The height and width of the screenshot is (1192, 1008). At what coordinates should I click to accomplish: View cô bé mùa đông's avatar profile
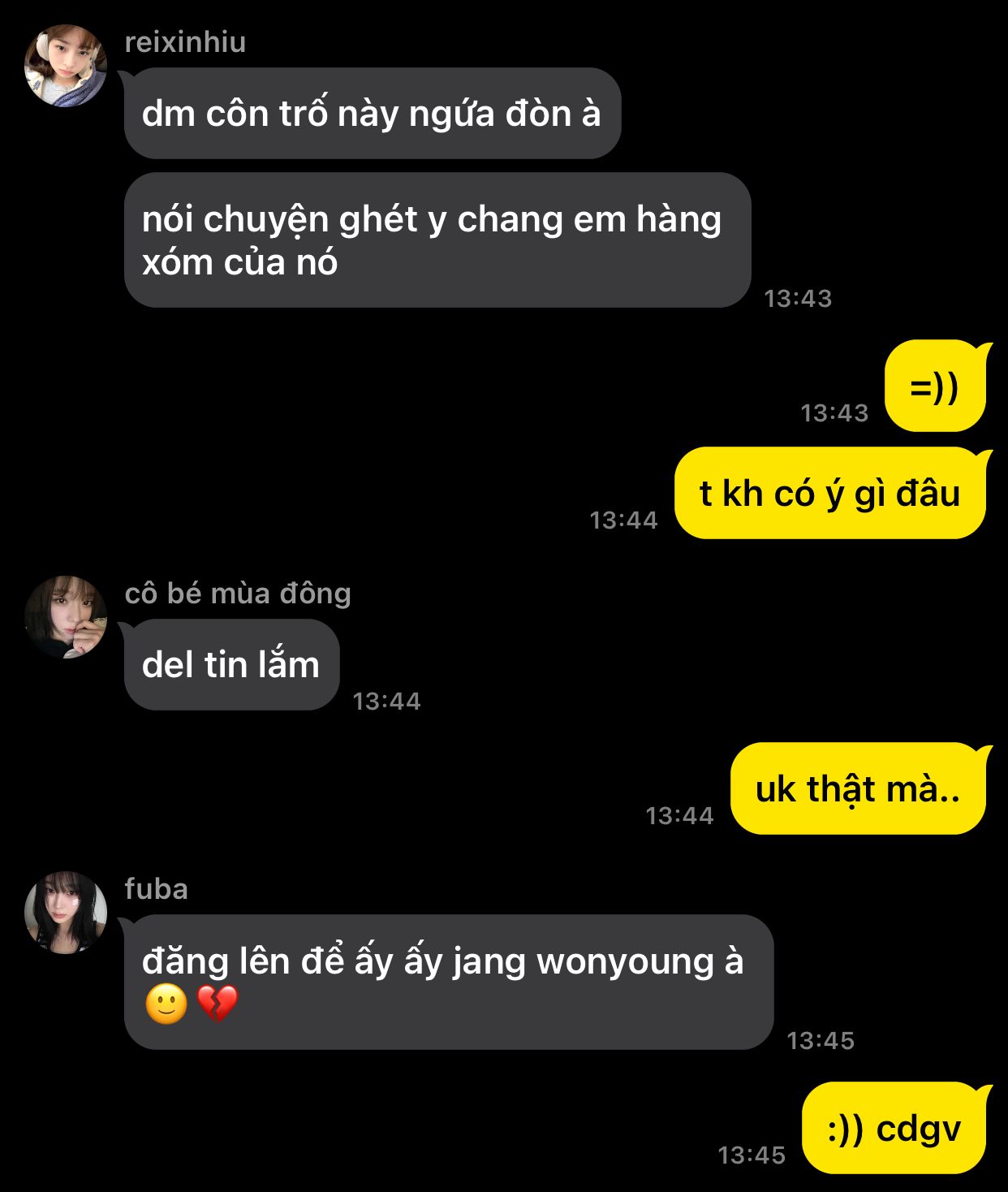pyautogui.click(x=66, y=617)
